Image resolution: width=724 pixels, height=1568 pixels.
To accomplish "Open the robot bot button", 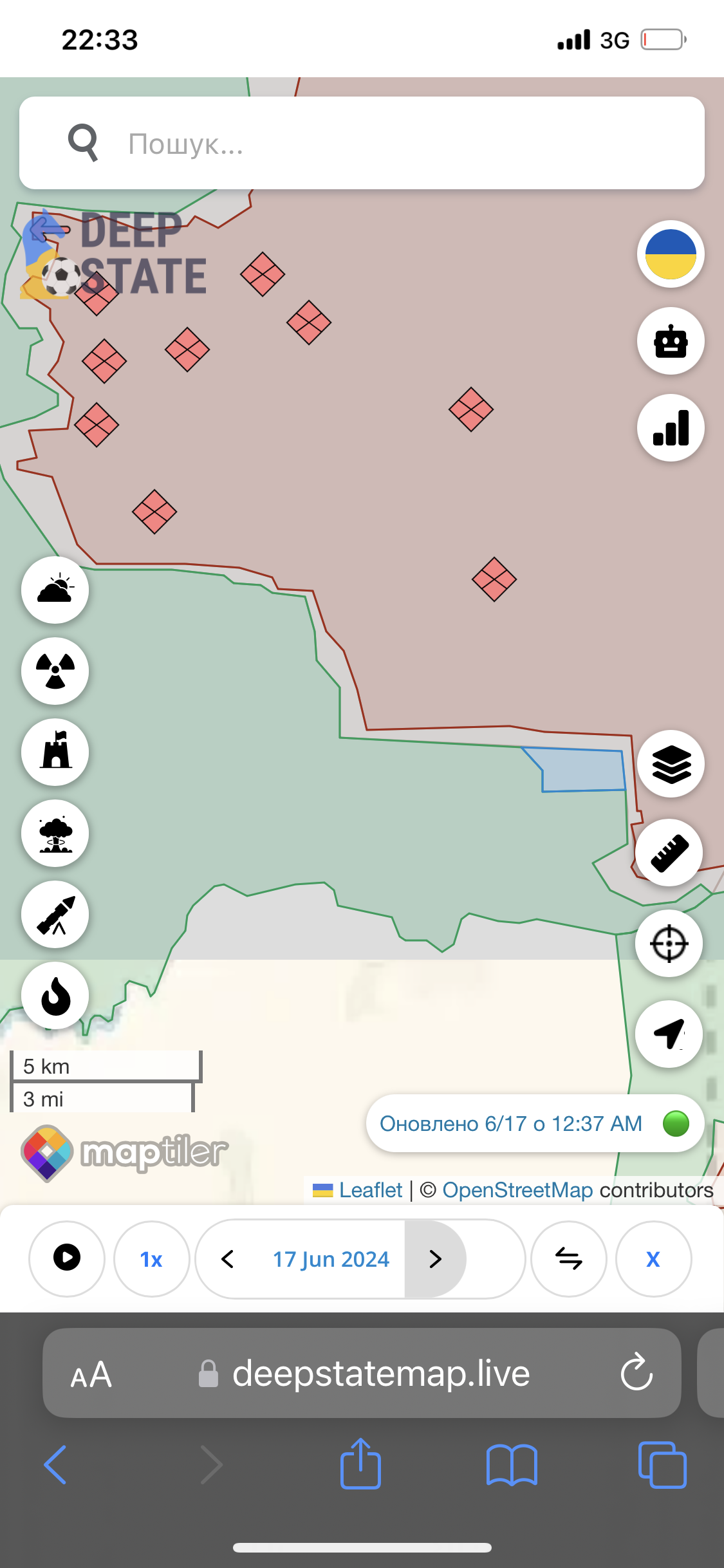I will [671, 341].
